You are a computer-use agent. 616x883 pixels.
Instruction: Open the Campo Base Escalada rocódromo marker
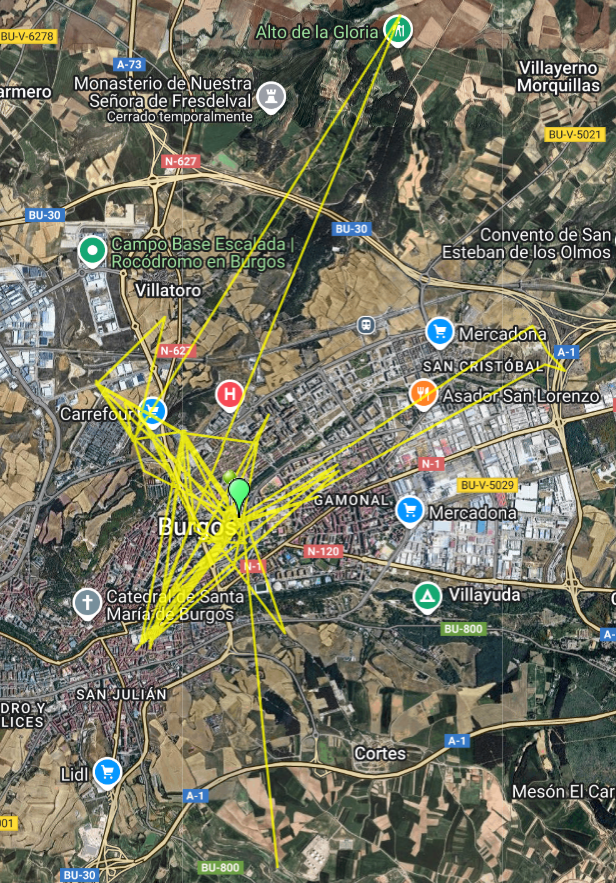click(93, 249)
